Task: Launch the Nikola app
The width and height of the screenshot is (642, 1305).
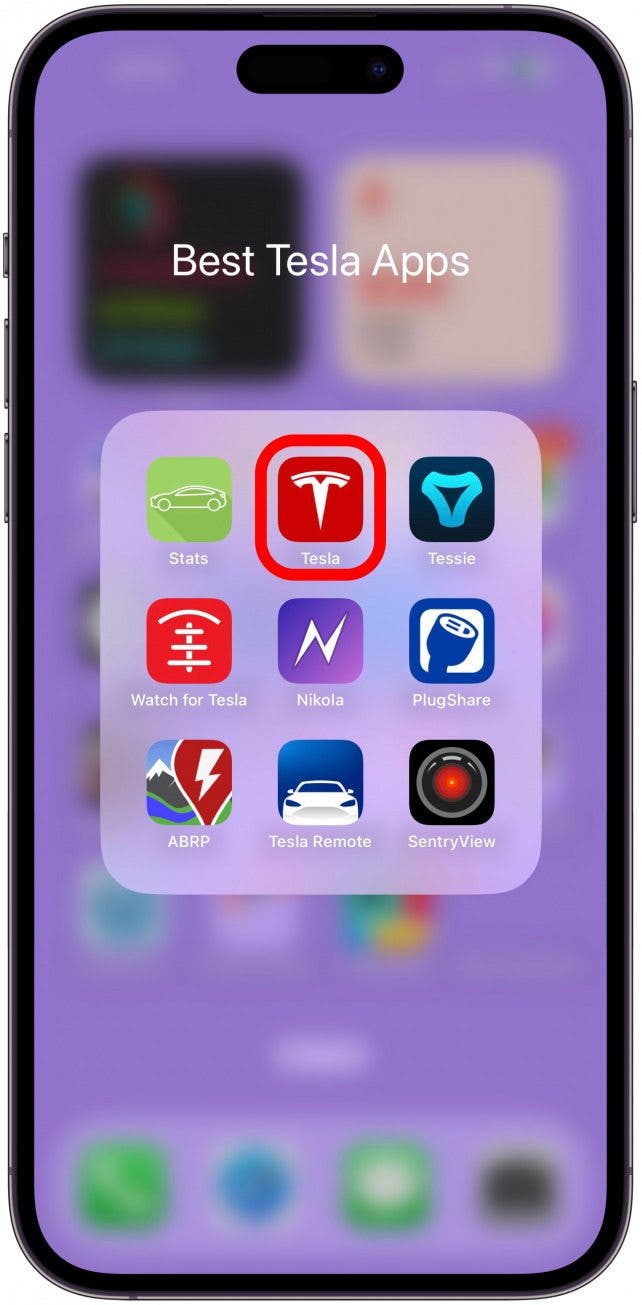Action: pos(320,641)
